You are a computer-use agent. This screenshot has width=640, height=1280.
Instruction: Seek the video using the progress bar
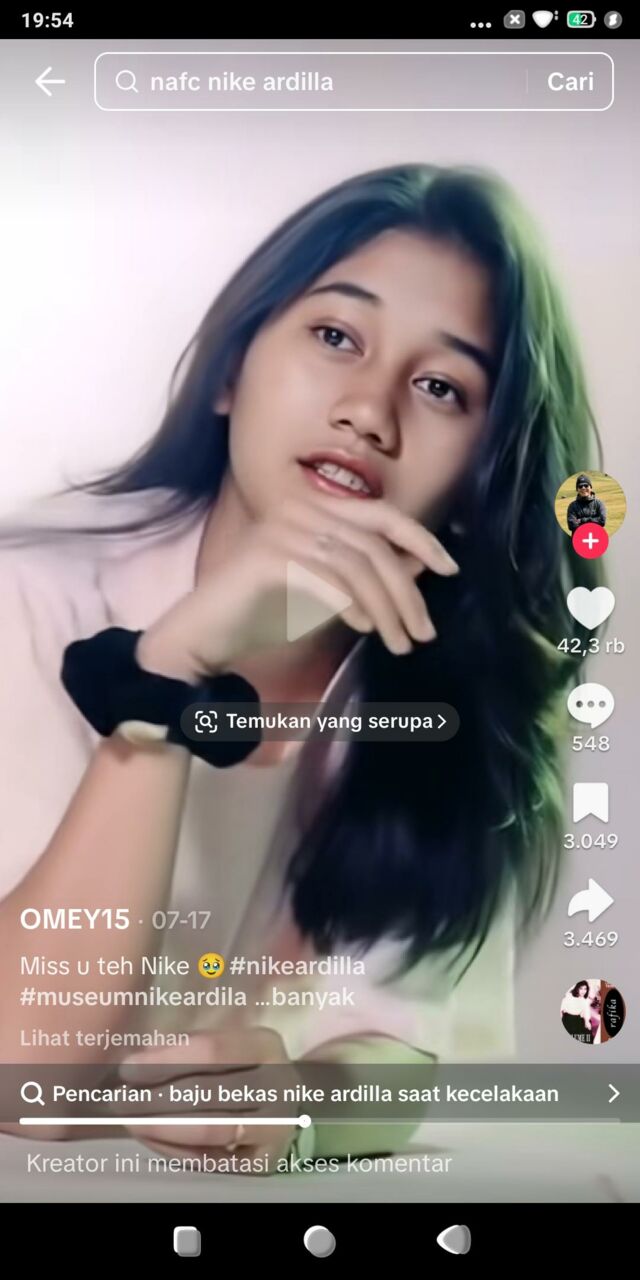(320, 1121)
